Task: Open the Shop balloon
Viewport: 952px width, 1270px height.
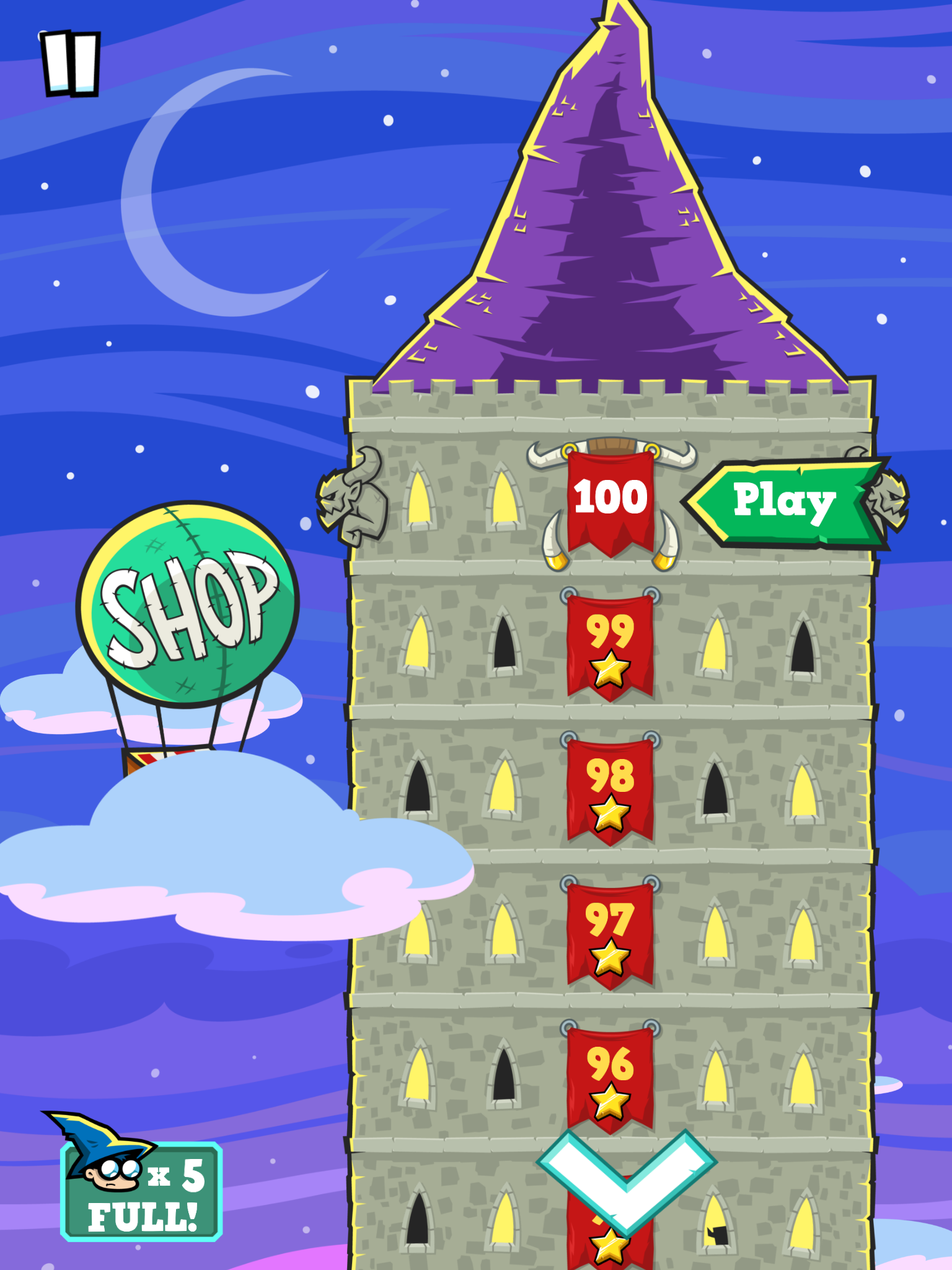Action: click(x=188, y=605)
